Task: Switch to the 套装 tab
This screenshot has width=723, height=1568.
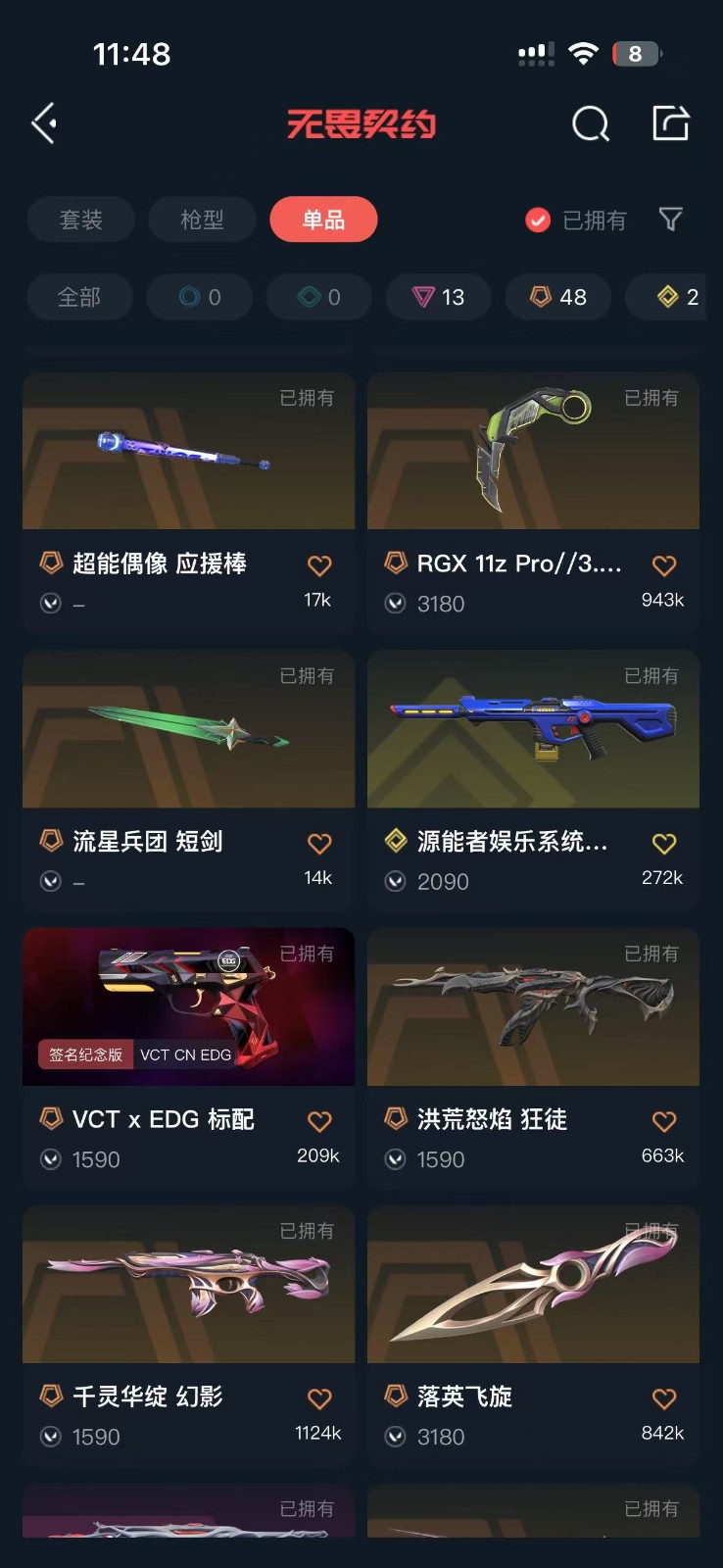Action: [81, 220]
